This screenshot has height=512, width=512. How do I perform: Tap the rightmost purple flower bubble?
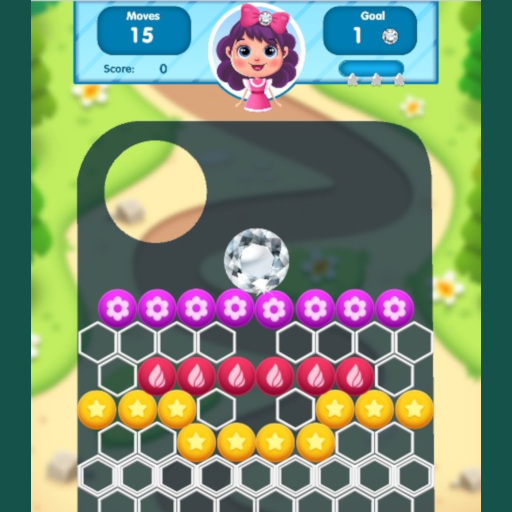[x=395, y=309]
